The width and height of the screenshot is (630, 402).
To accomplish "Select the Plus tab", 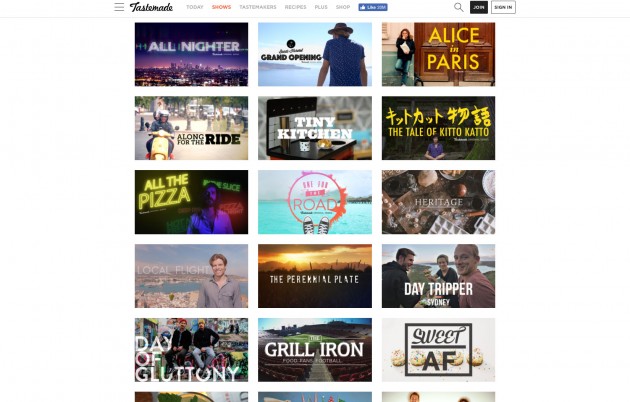I will point(320,7).
